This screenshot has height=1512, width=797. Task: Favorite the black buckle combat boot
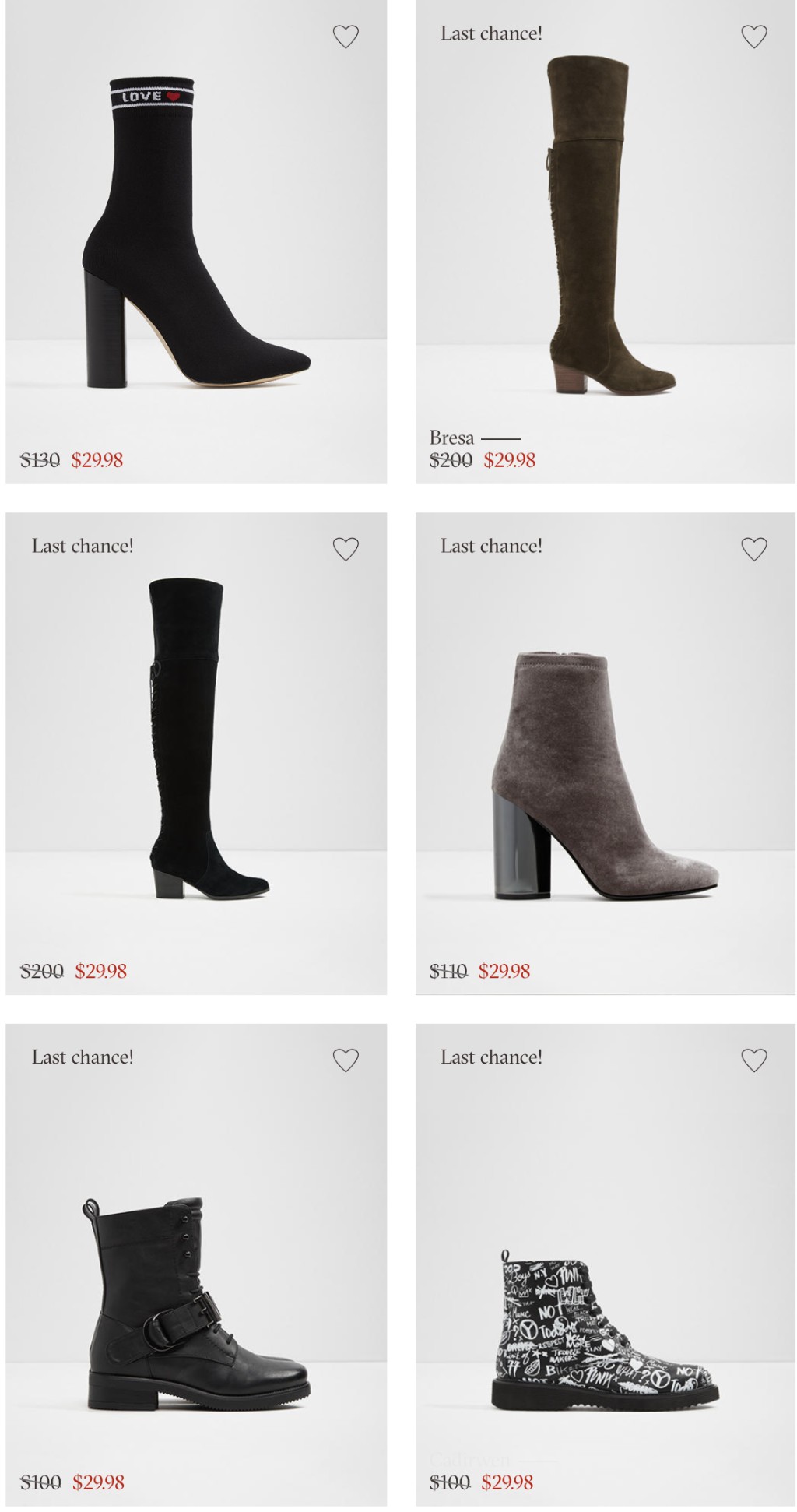(x=346, y=1060)
